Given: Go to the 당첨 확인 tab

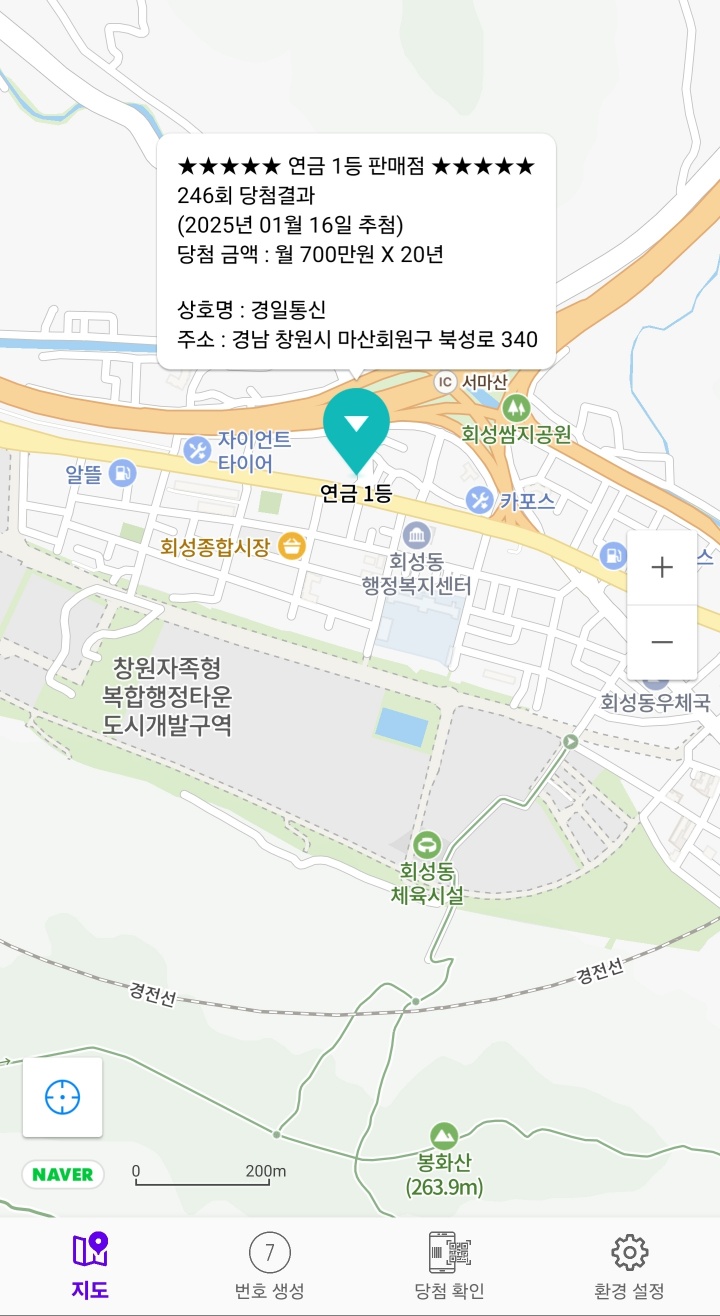Looking at the screenshot, I should pyautogui.click(x=449, y=1265).
